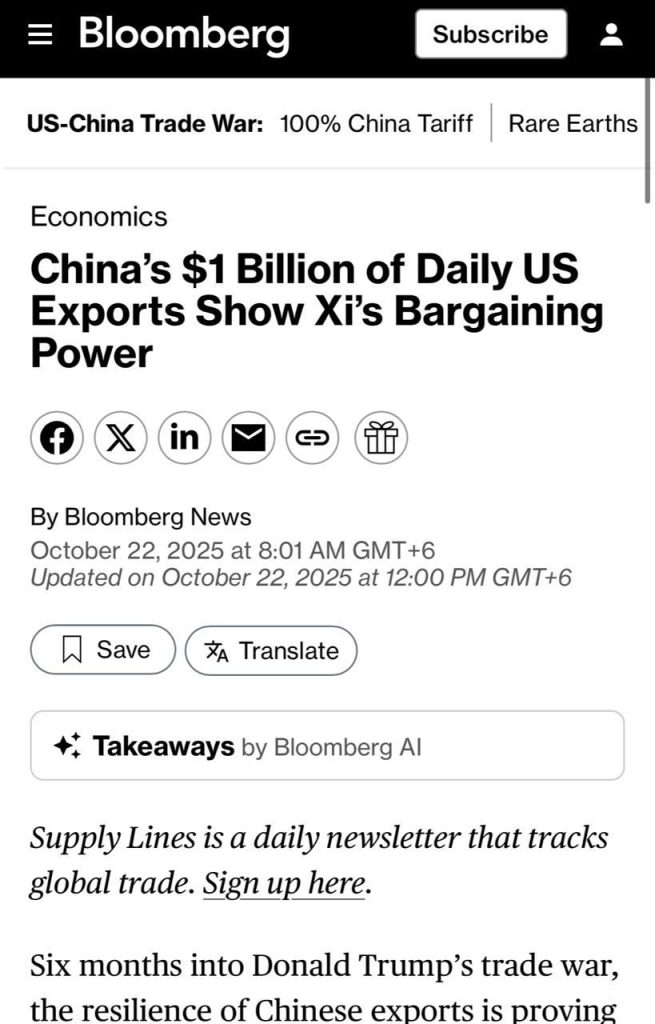Translate the article
The image size is (655, 1024).
[x=271, y=651]
